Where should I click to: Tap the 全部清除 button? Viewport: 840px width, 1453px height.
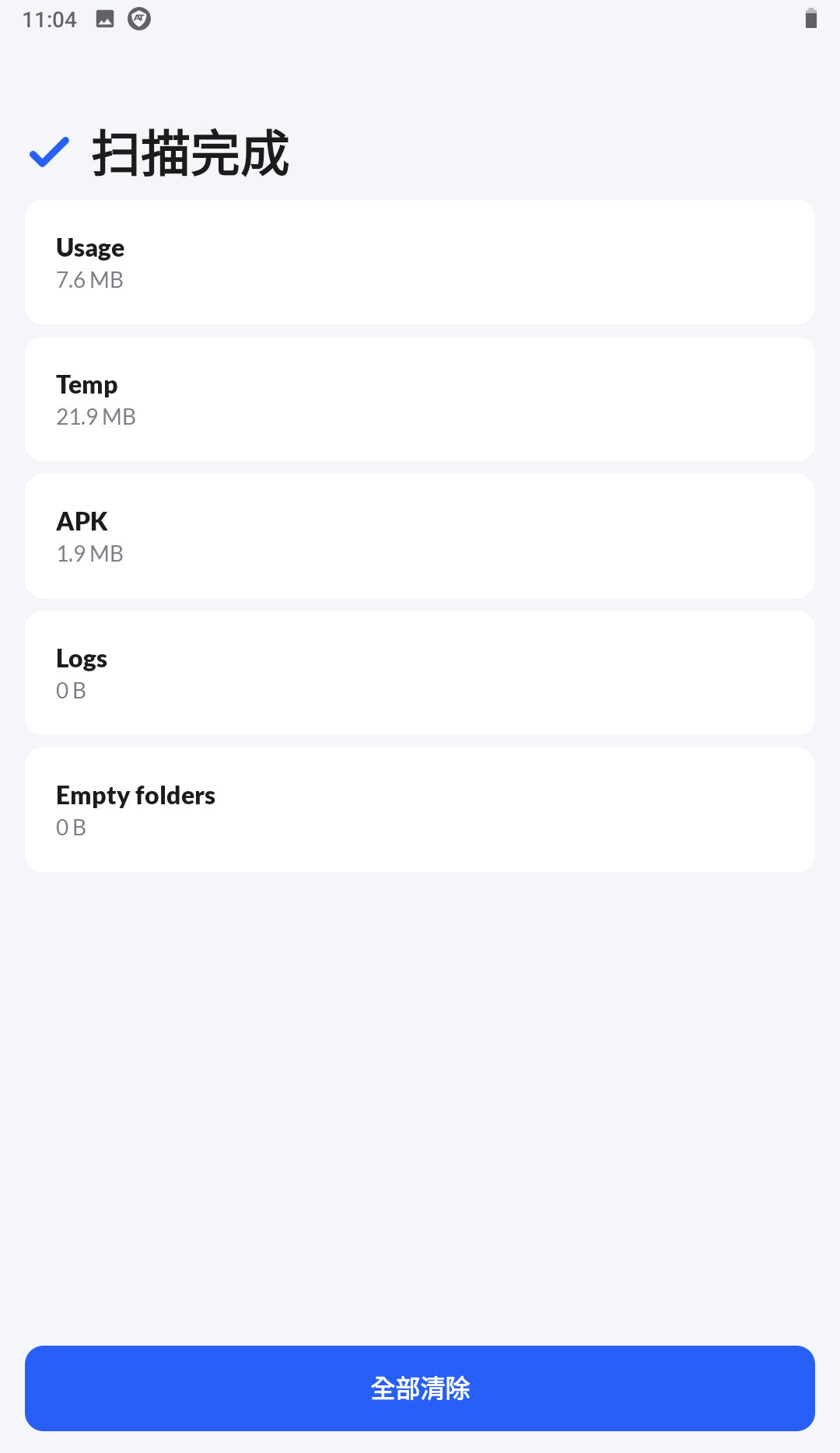(x=420, y=1388)
